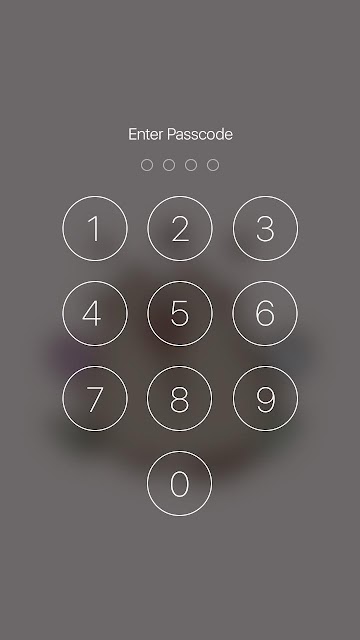Enter the number 4
360x640 pixels.
(x=95, y=313)
